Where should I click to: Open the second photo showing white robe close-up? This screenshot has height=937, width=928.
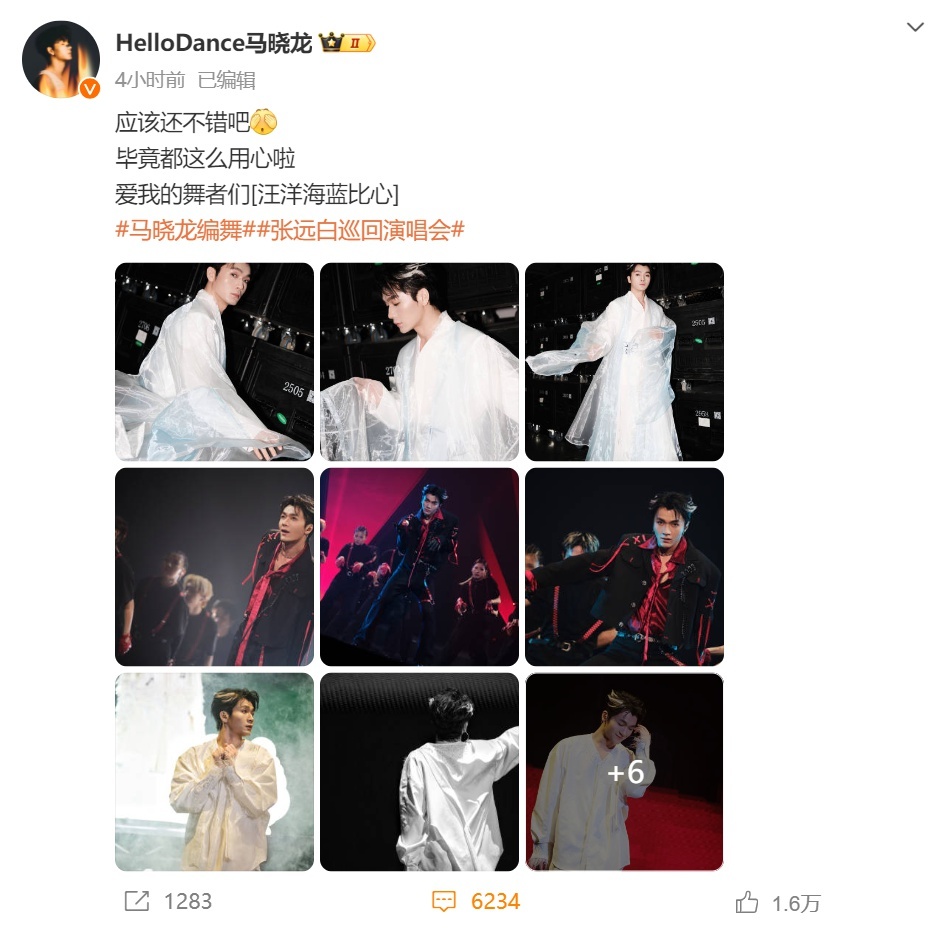pos(419,361)
